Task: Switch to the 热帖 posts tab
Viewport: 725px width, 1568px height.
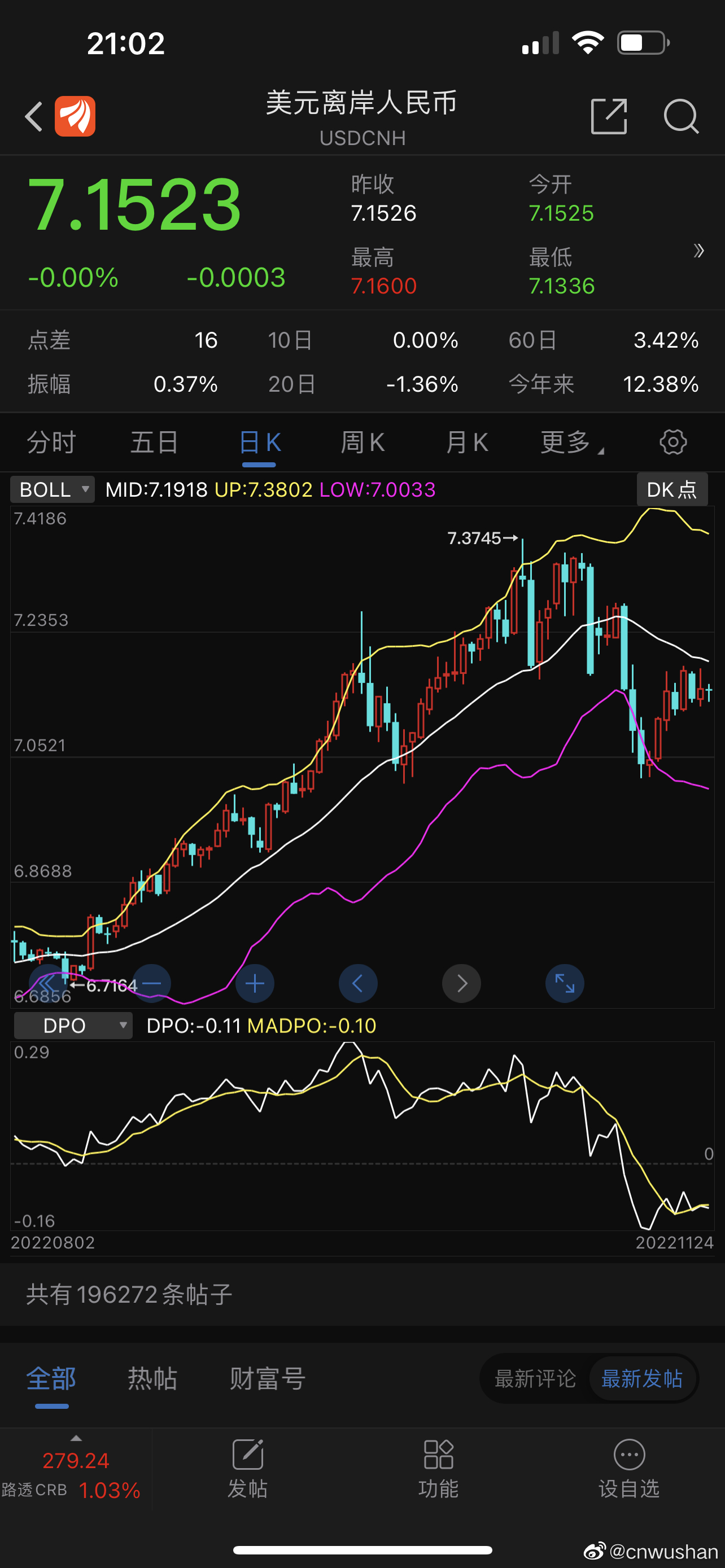Action: coord(153,1379)
